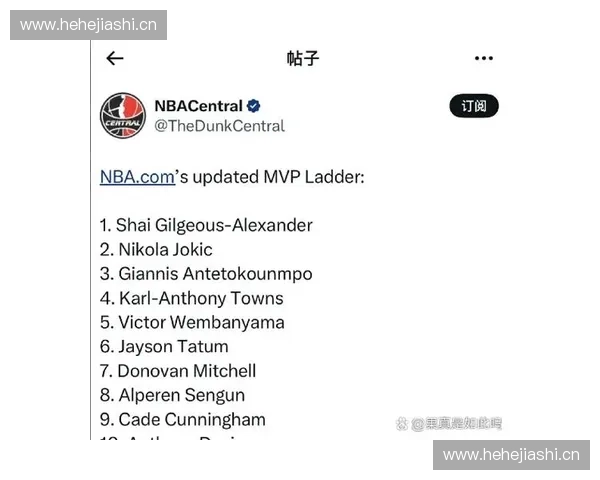Follow the NBA.com link

click(138, 177)
